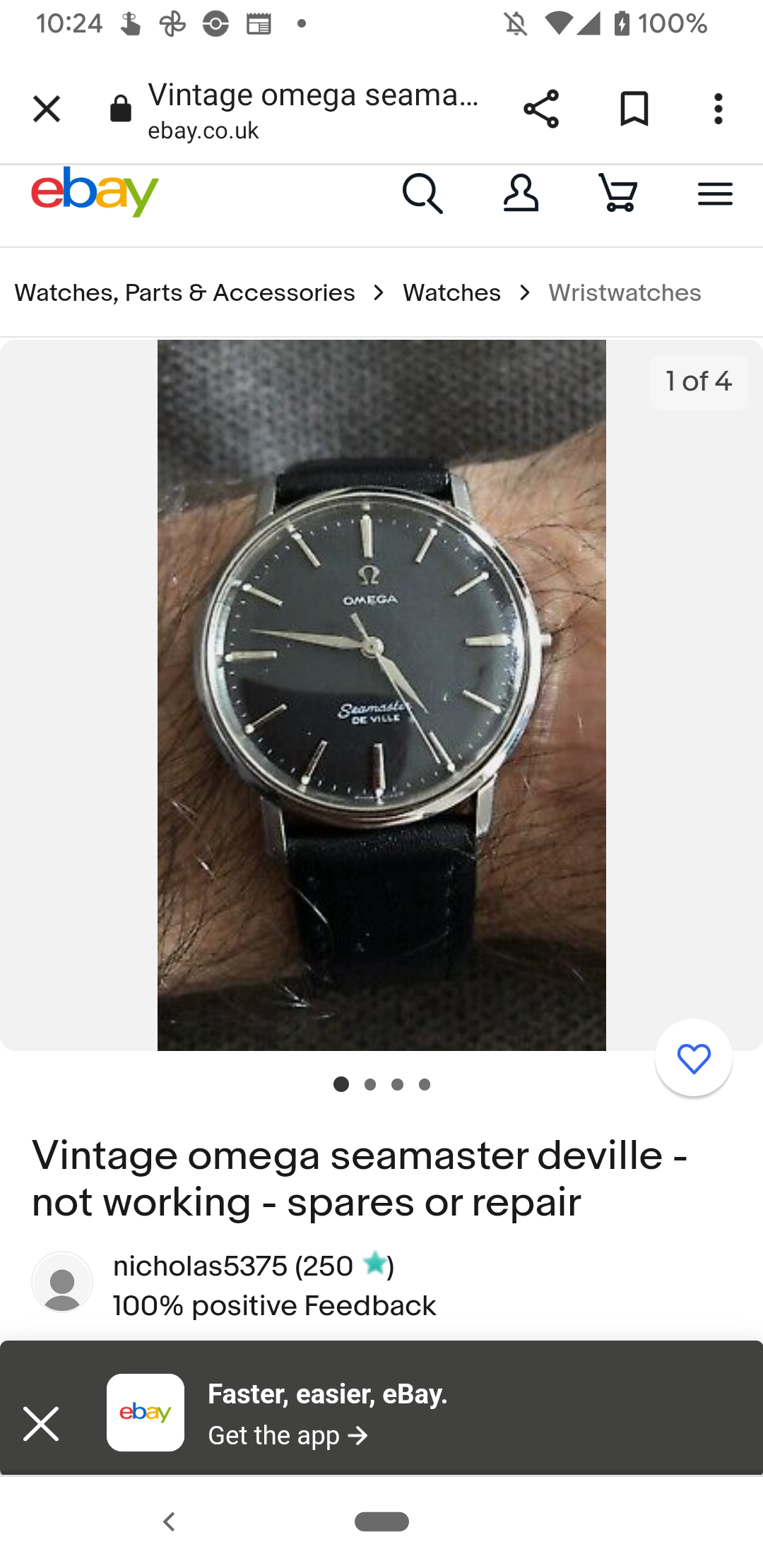This screenshot has width=763, height=1568.
Task: Share this eBay listing page
Action: click(x=541, y=109)
